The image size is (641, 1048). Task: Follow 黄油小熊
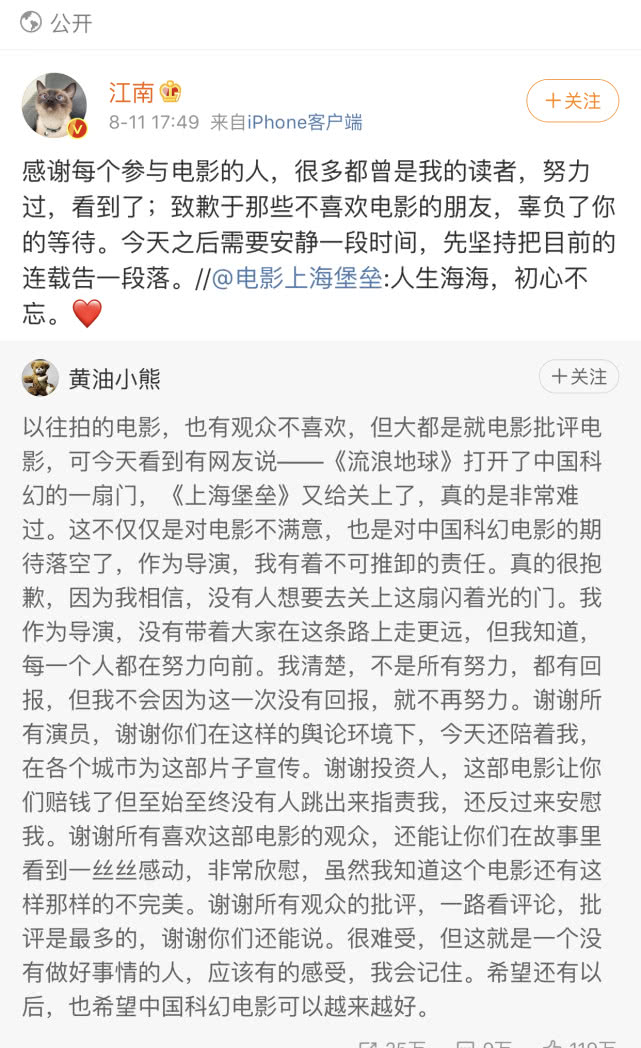coord(578,377)
